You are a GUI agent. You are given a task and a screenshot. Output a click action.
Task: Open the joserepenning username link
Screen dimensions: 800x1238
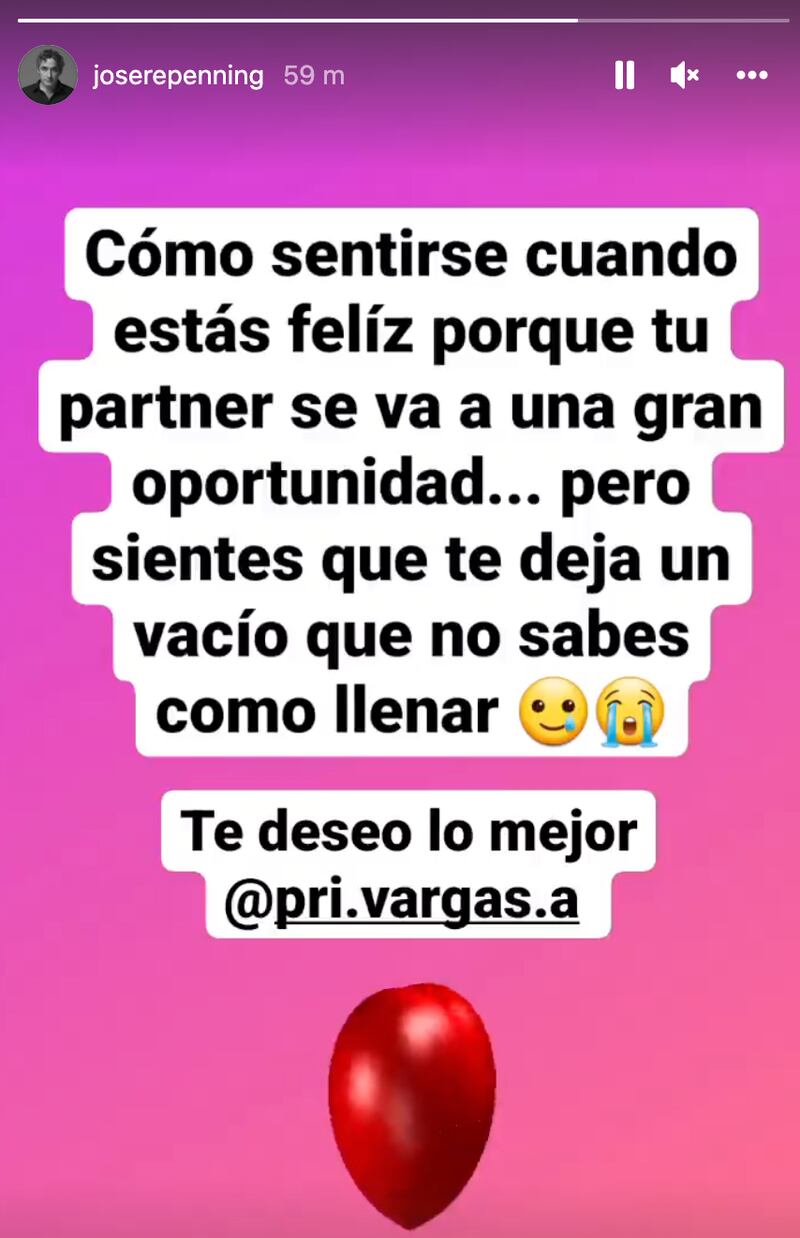coord(178,76)
